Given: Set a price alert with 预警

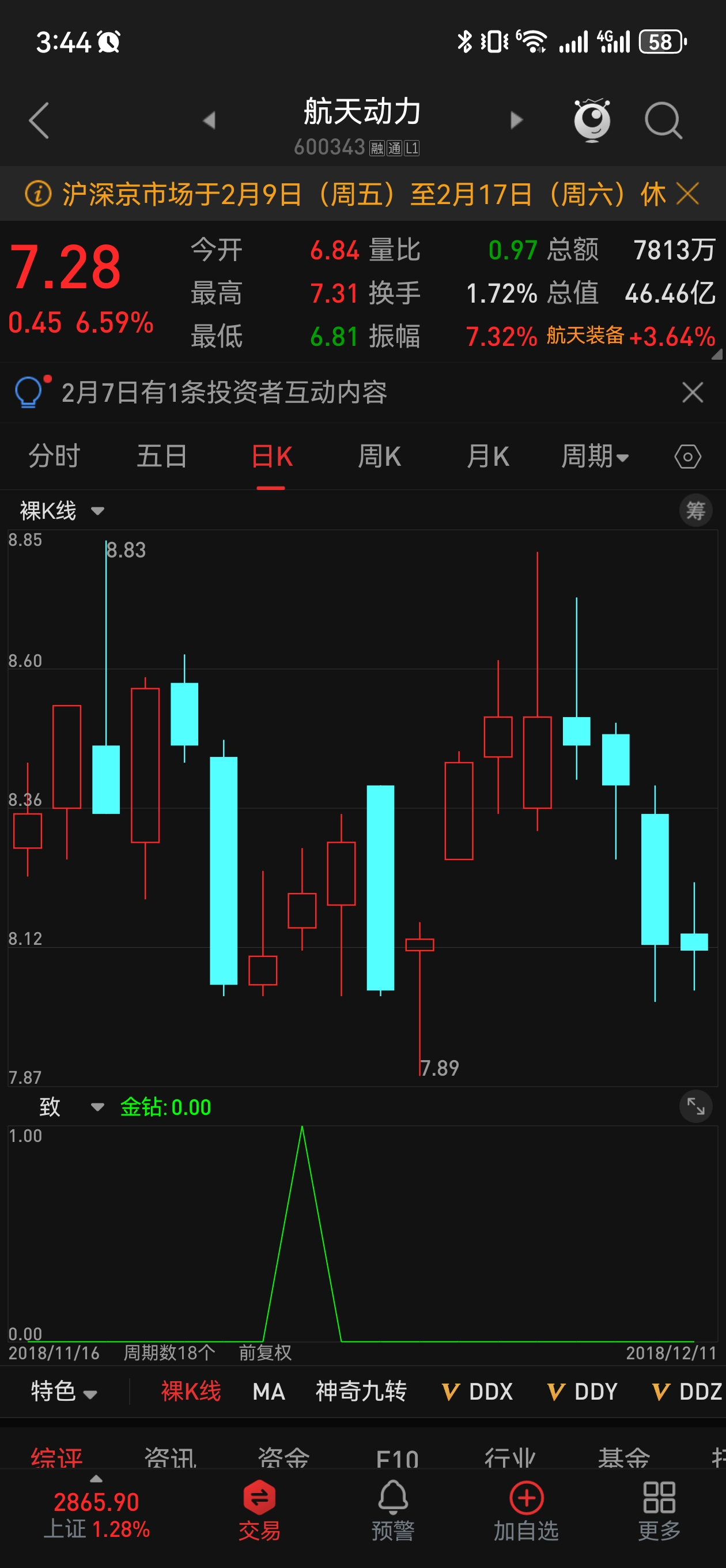Looking at the screenshot, I should (x=393, y=1510).
